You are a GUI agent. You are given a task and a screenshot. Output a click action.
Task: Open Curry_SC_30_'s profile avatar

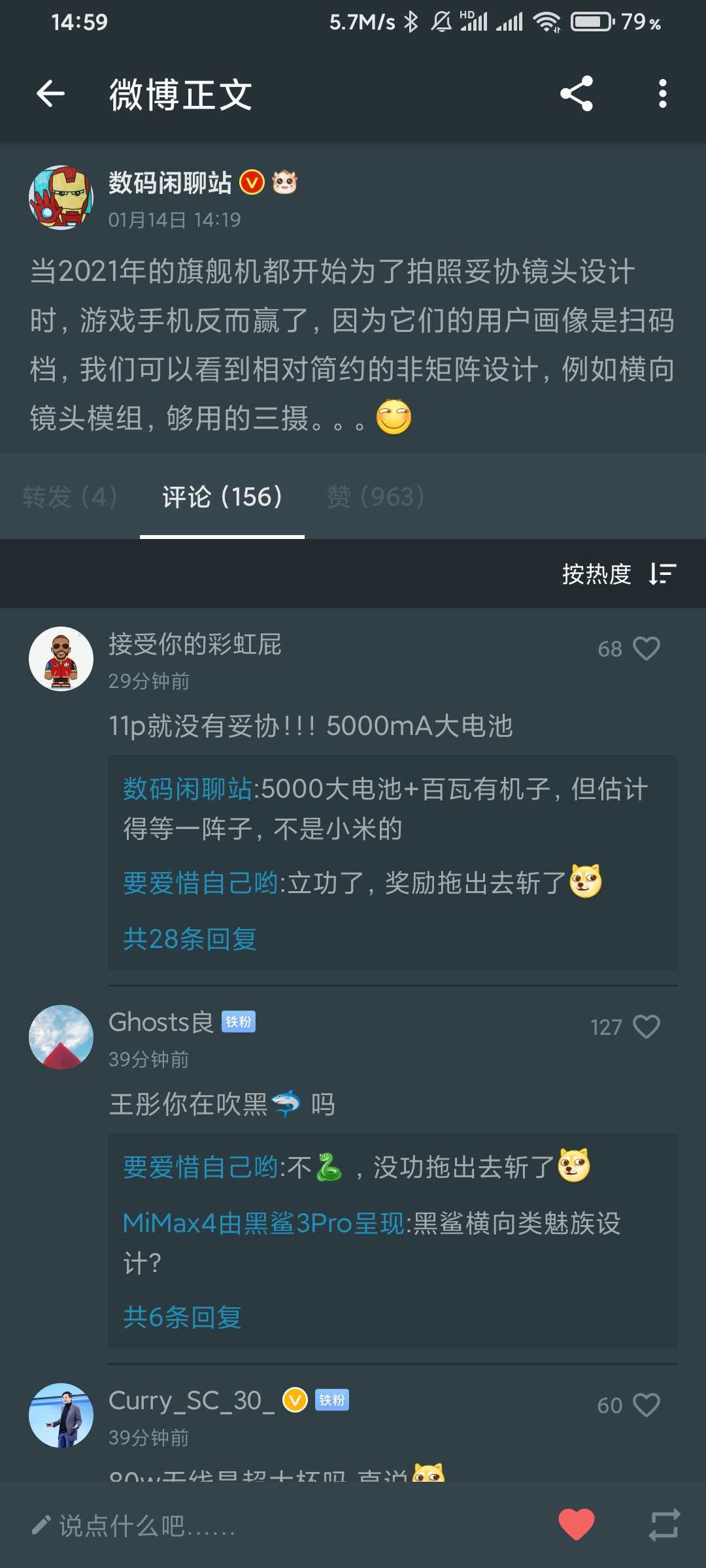click(61, 1415)
